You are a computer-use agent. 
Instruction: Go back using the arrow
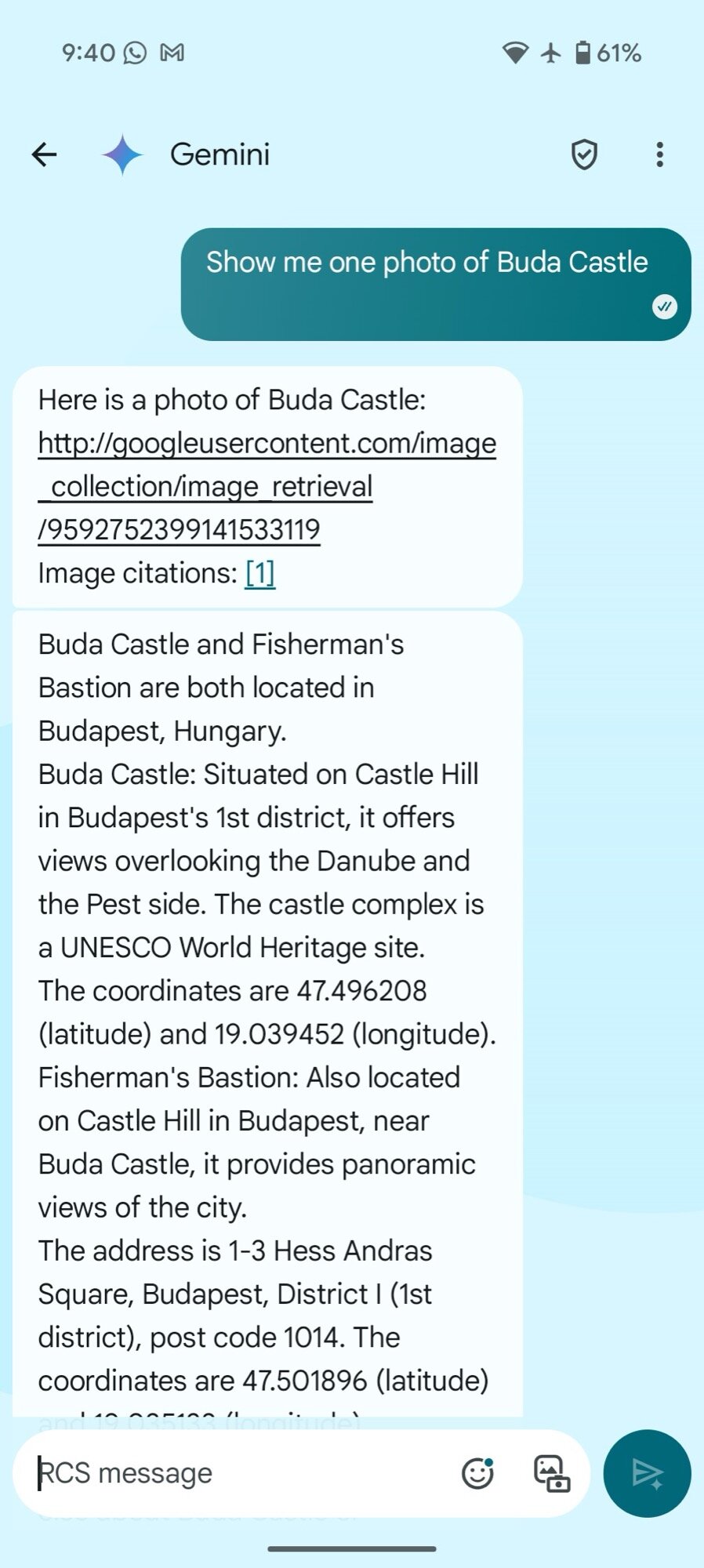pyautogui.click(x=45, y=154)
